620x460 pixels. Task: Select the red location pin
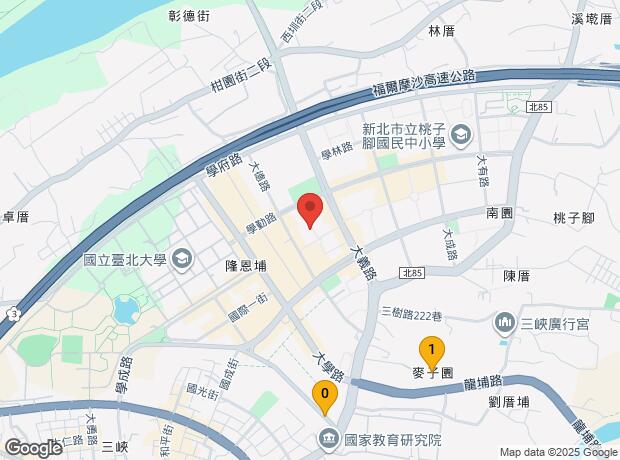click(x=310, y=210)
